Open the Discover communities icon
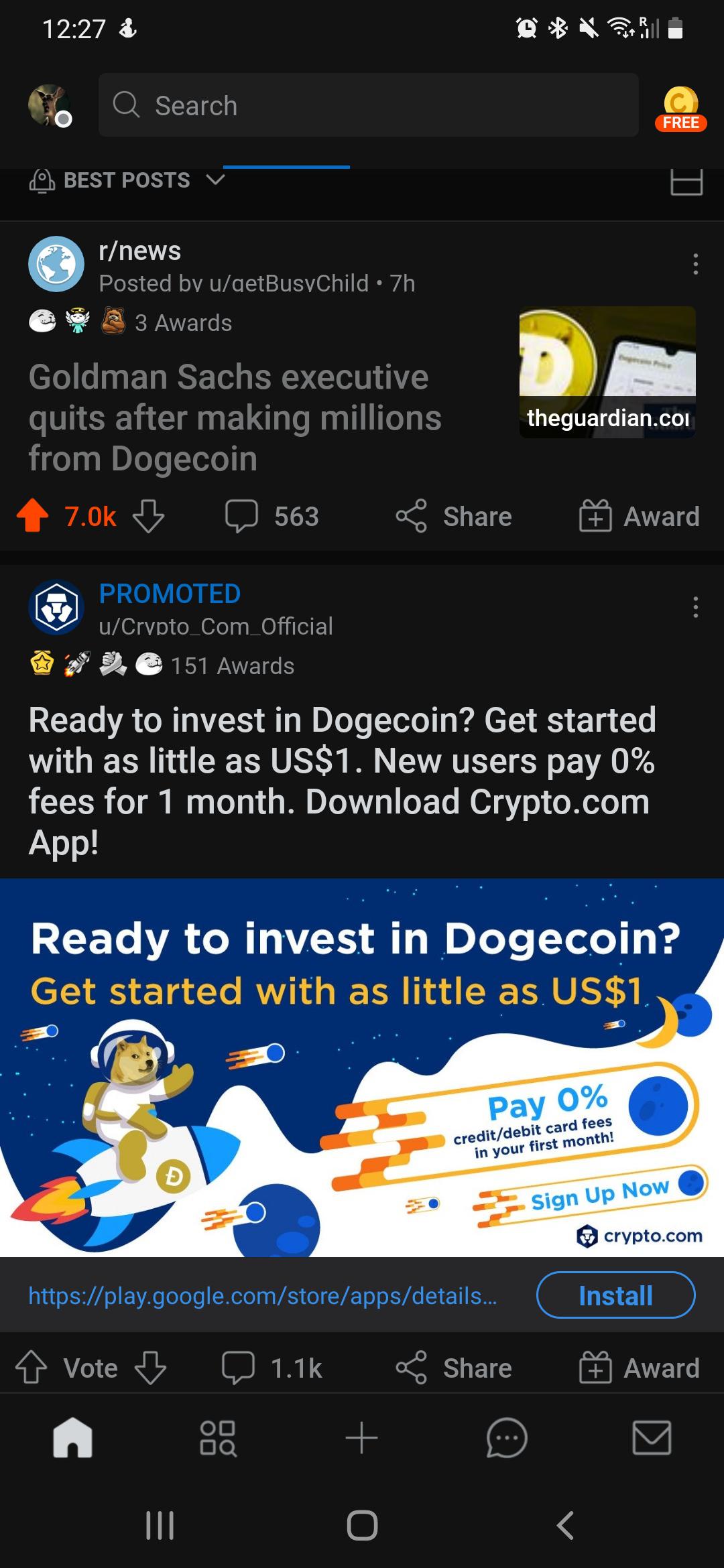 [217, 1437]
